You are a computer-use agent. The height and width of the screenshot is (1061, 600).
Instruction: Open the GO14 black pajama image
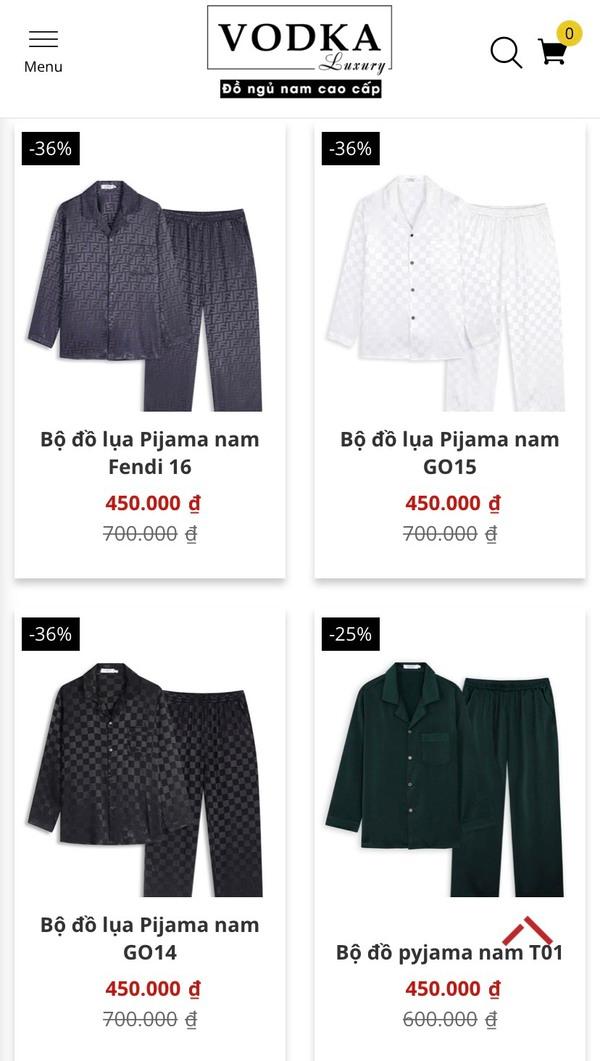pos(150,778)
